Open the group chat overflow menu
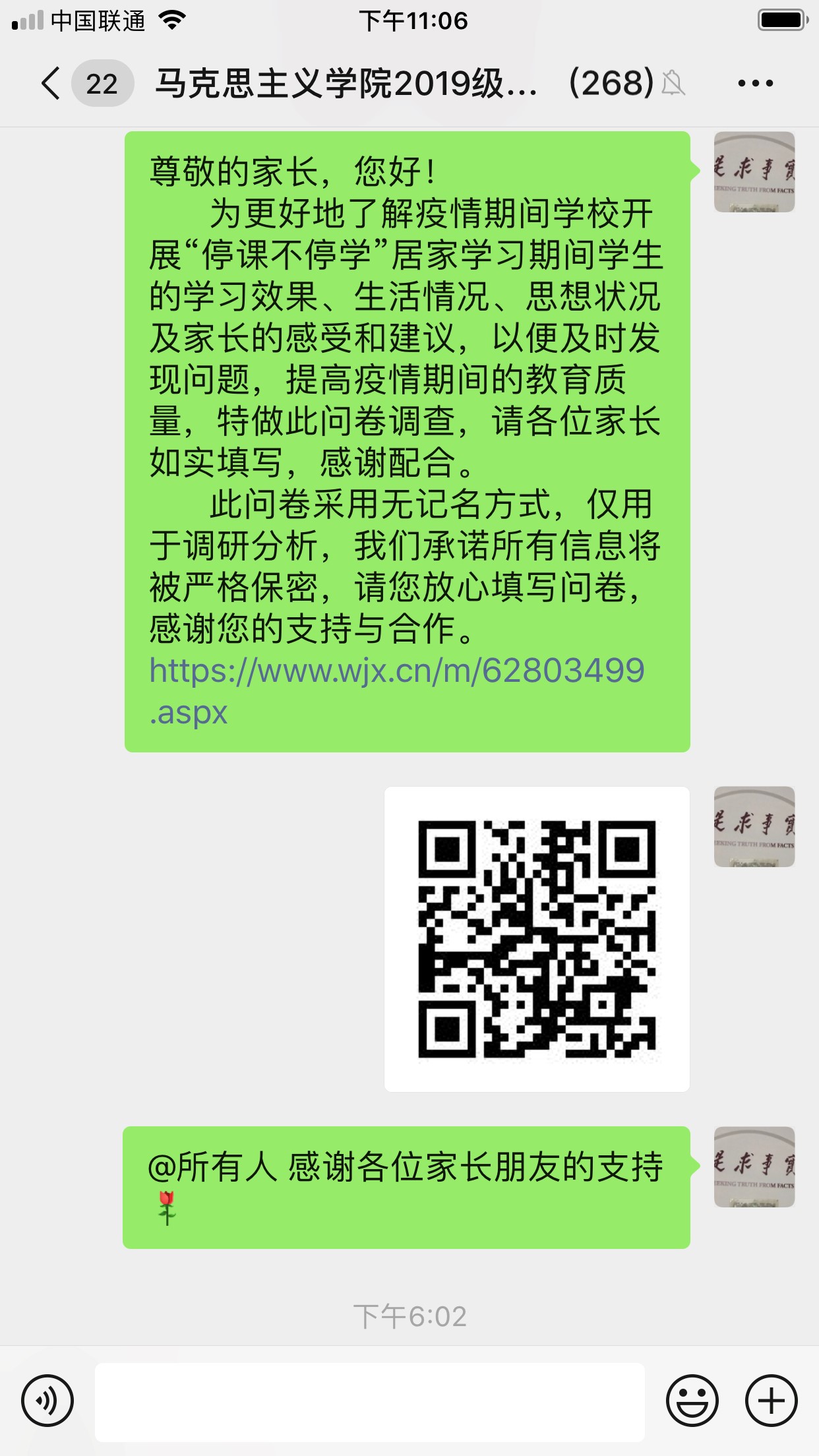Screen dimensions: 819x1456 (755, 84)
